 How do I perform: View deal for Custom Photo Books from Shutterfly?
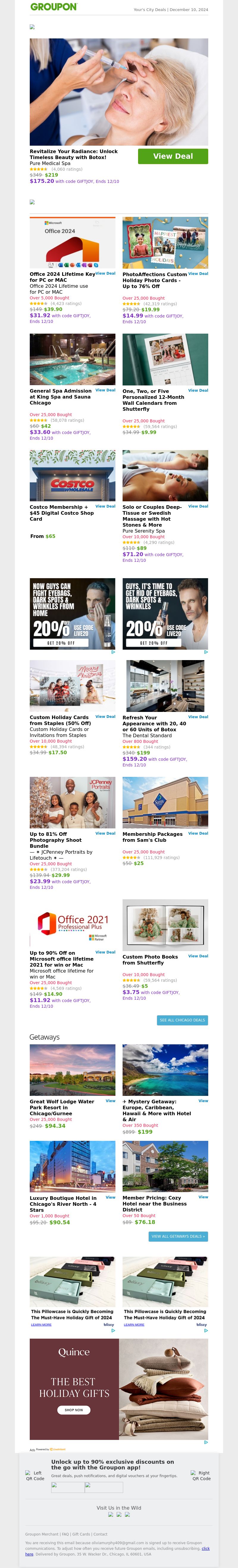click(198, 956)
